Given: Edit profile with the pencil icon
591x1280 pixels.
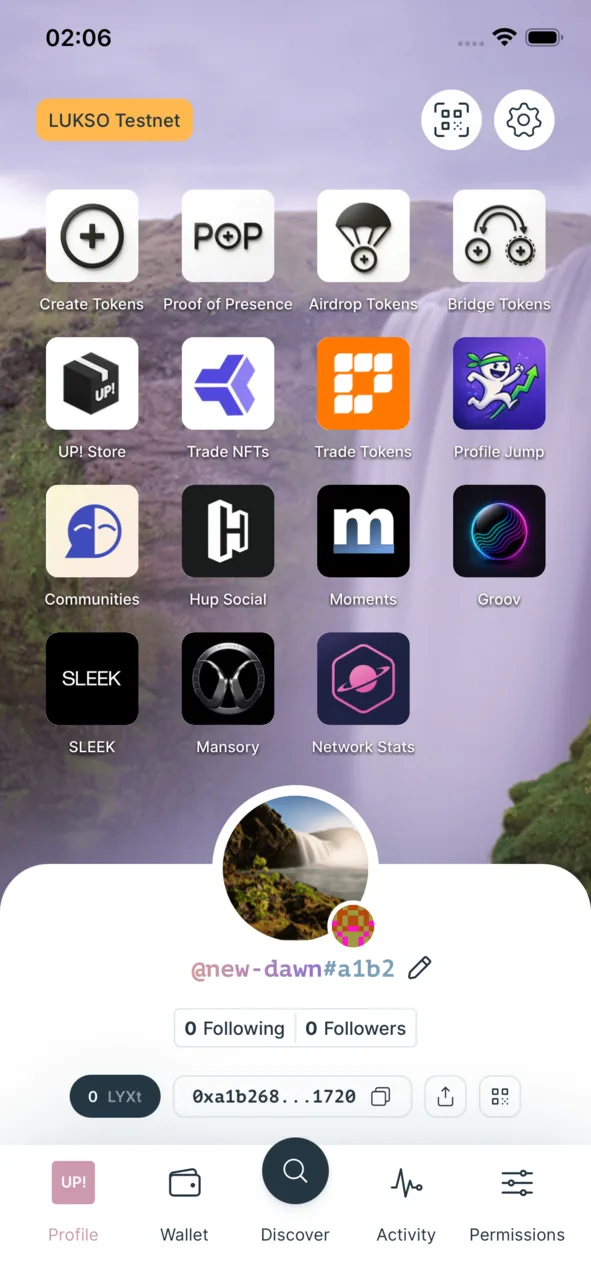Looking at the screenshot, I should click(x=420, y=968).
